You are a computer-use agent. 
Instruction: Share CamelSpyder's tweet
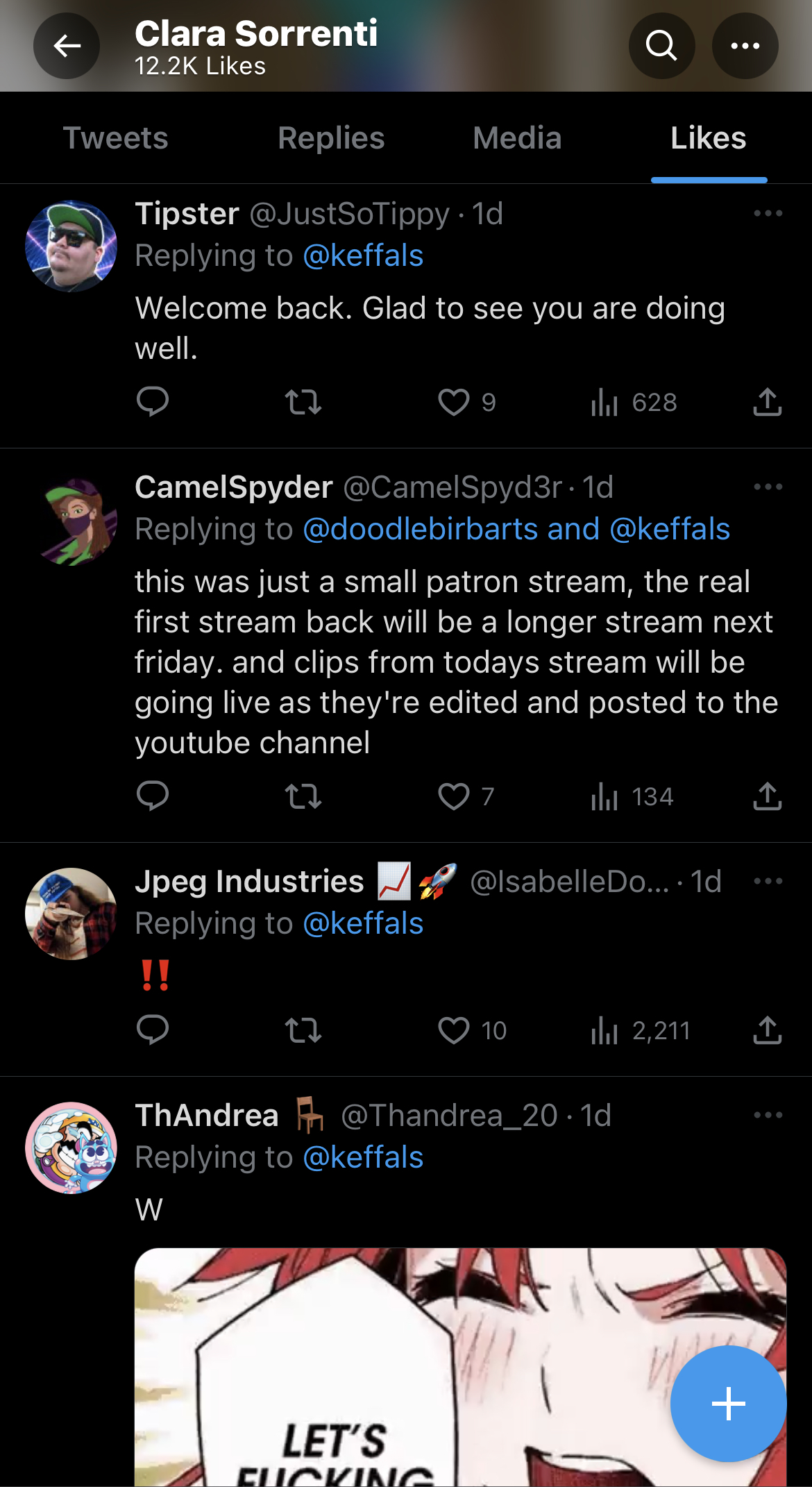point(768,796)
